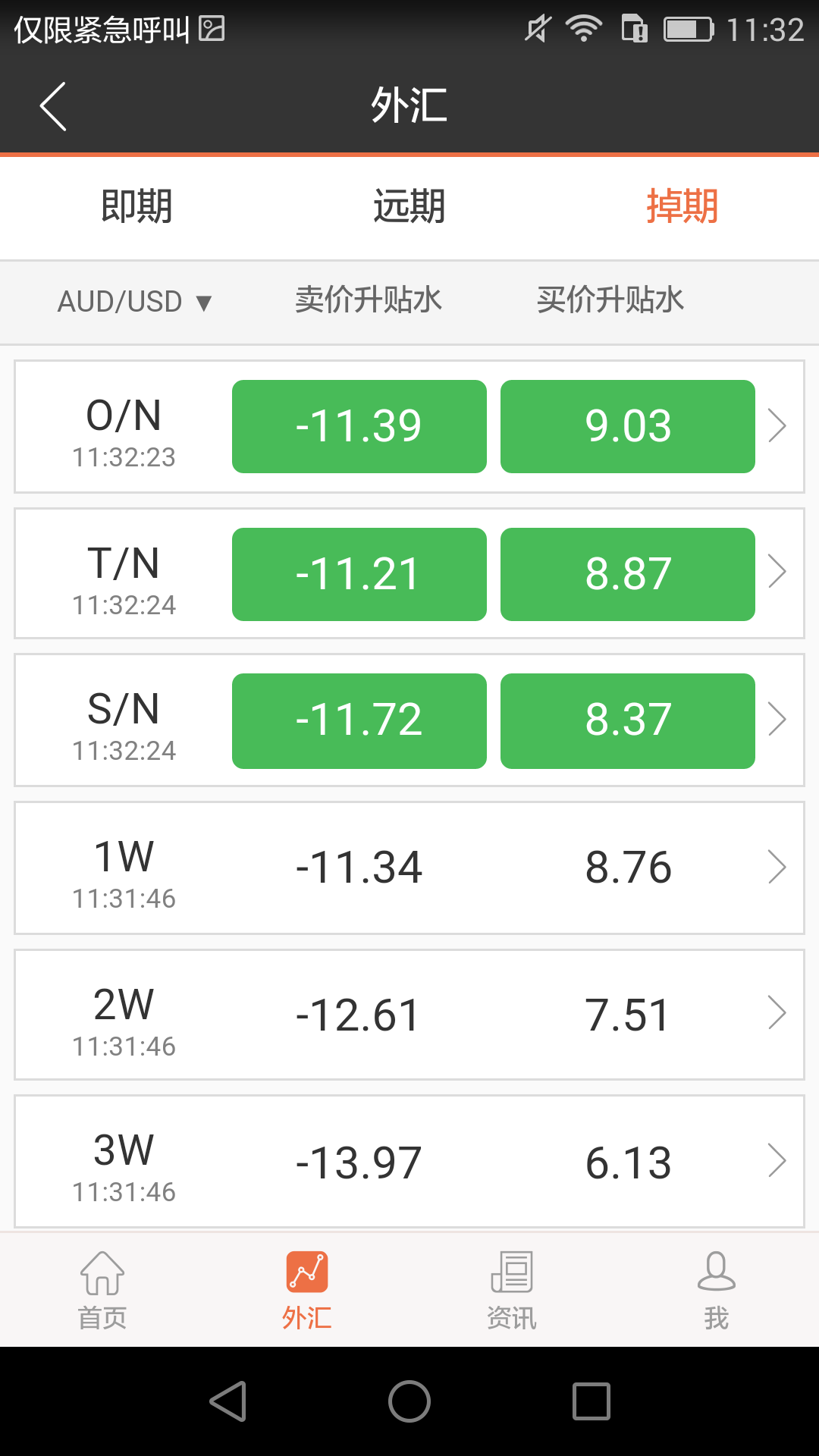This screenshot has width=819, height=1456.
Task: View the 3W swap row details
Action: pyautogui.click(x=777, y=1161)
